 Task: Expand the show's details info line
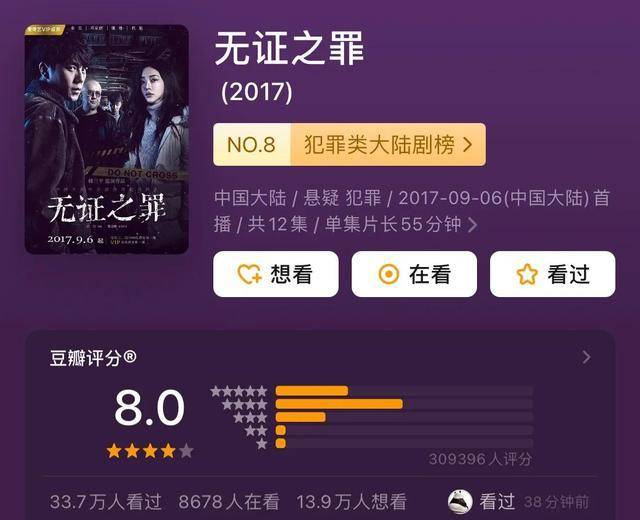point(472,225)
